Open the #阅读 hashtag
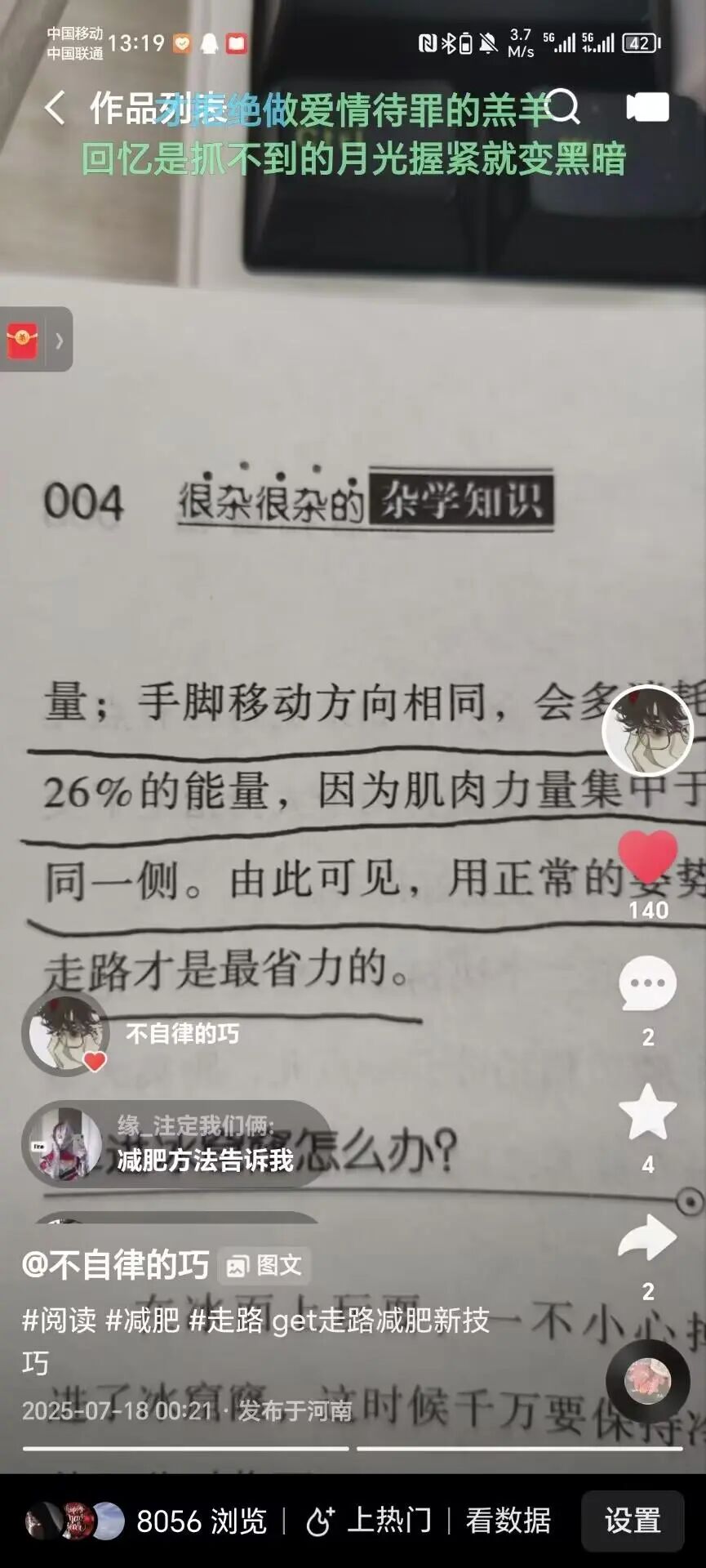The width and height of the screenshot is (706, 1568). click(x=59, y=1320)
